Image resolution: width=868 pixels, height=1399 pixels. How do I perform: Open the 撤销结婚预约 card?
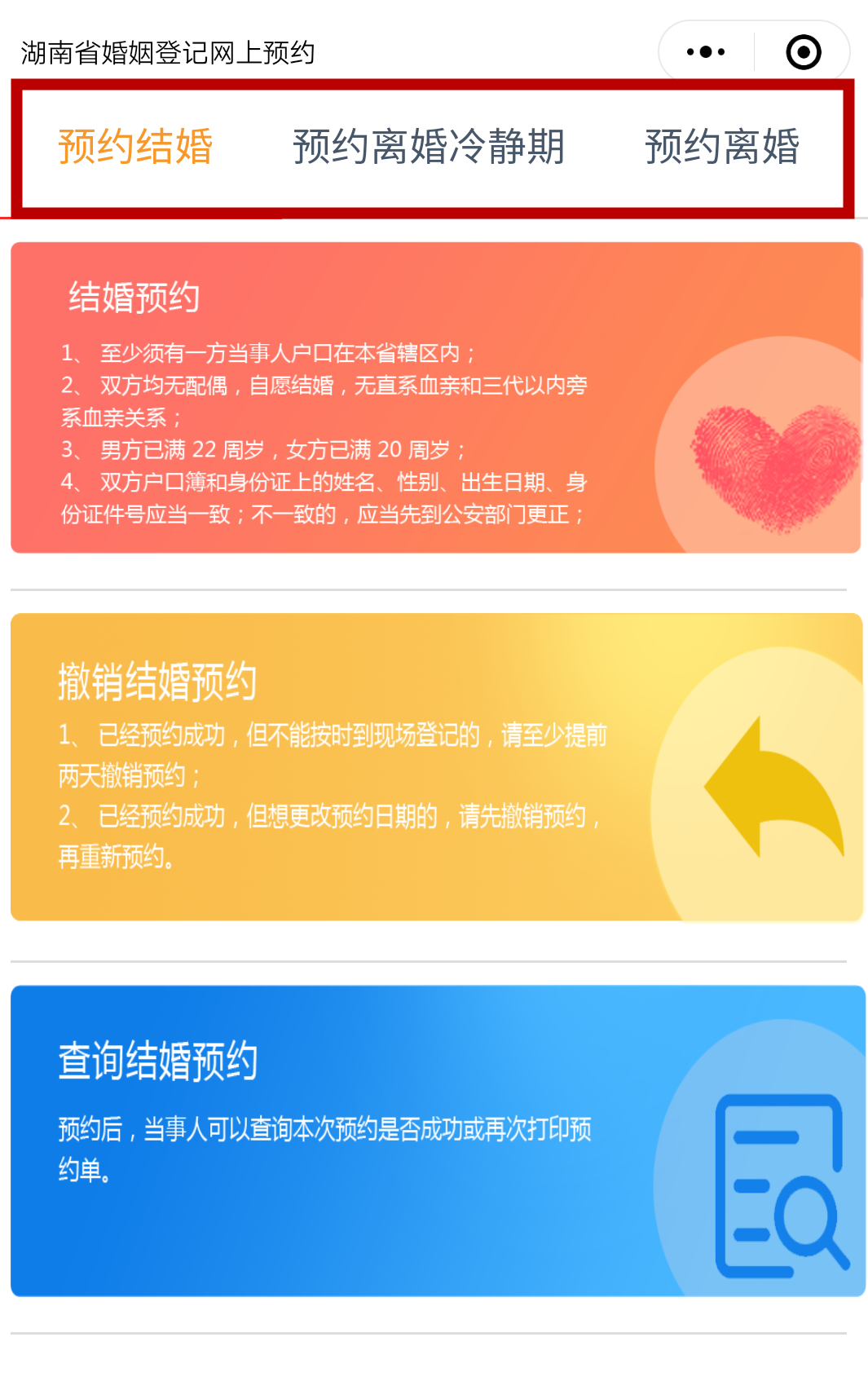click(x=437, y=767)
